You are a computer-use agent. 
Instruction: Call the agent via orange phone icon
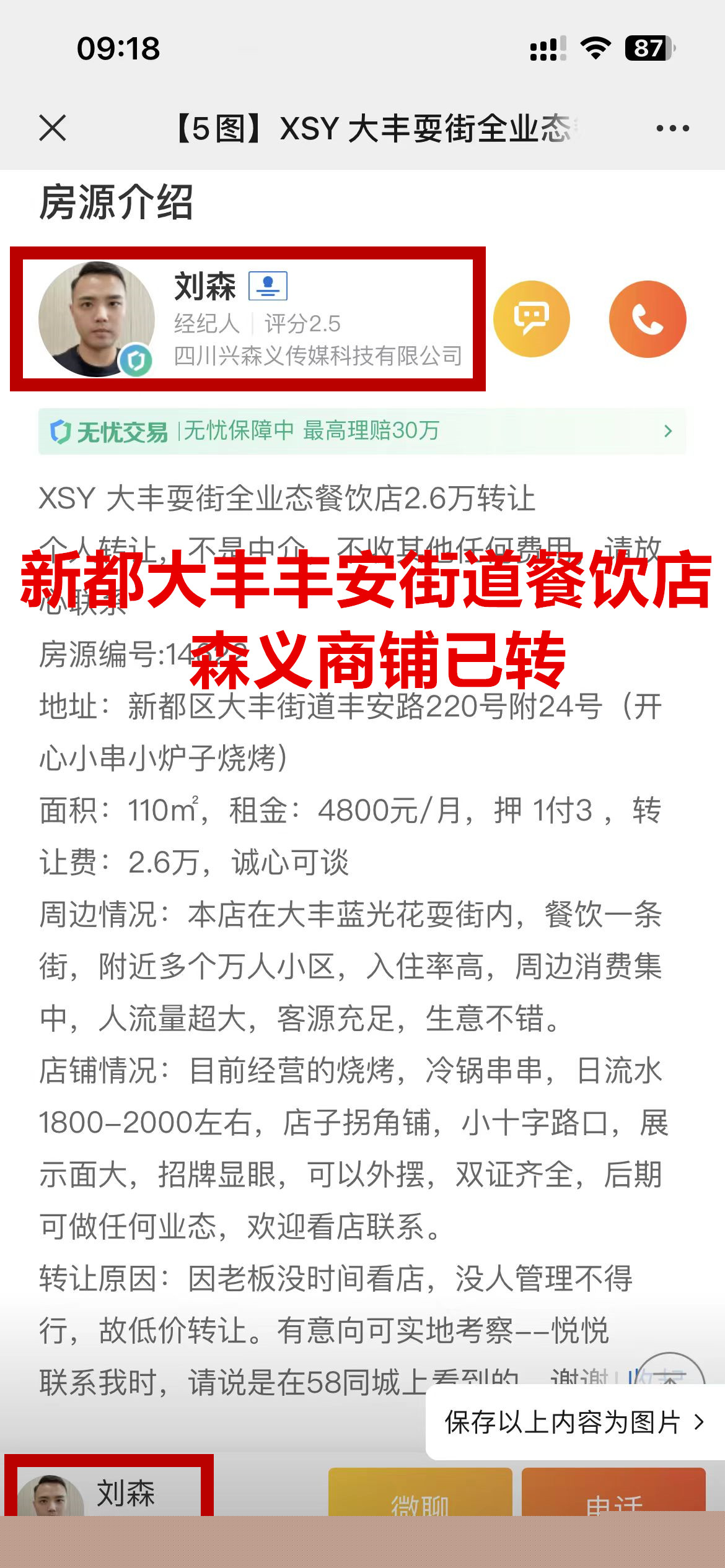648,319
